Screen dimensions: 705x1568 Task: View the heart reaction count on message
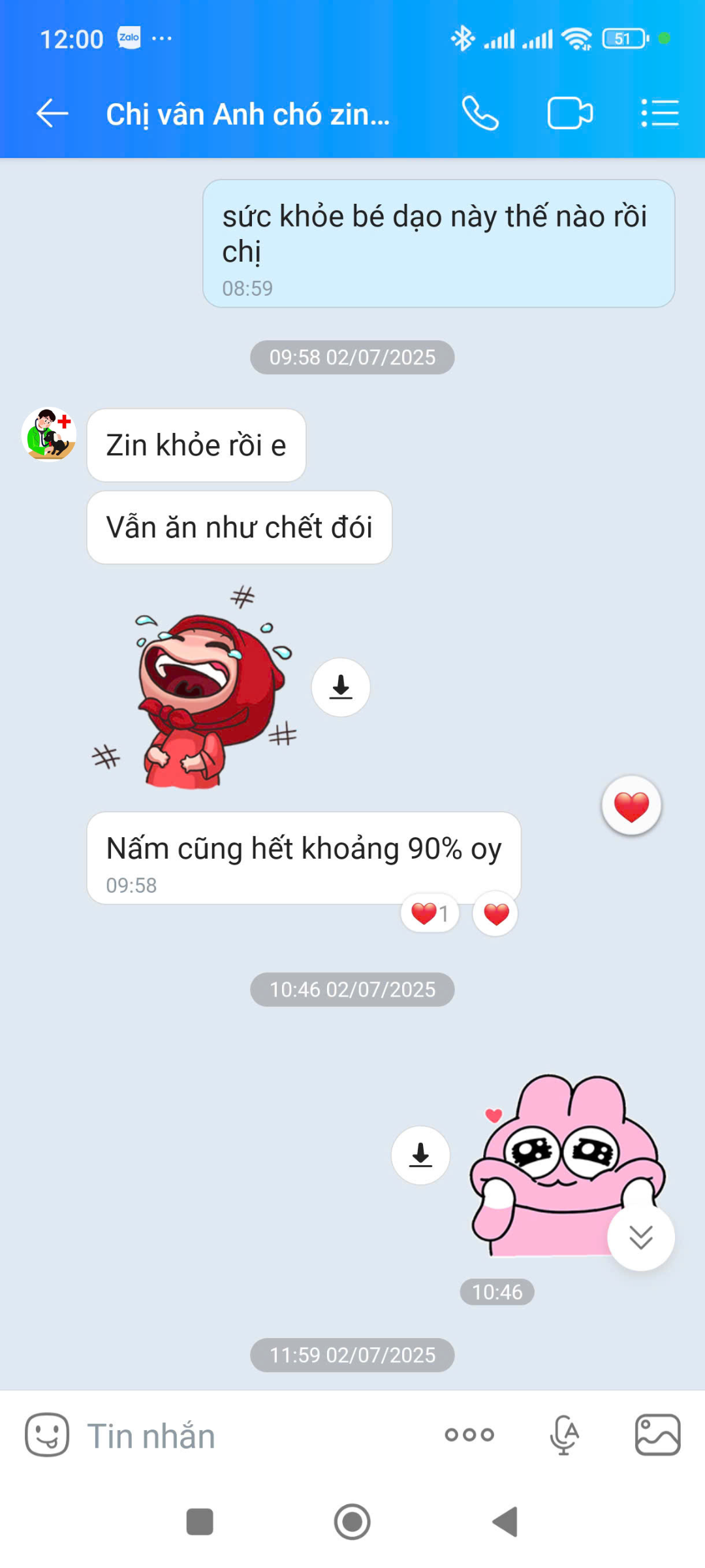pyautogui.click(x=430, y=913)
